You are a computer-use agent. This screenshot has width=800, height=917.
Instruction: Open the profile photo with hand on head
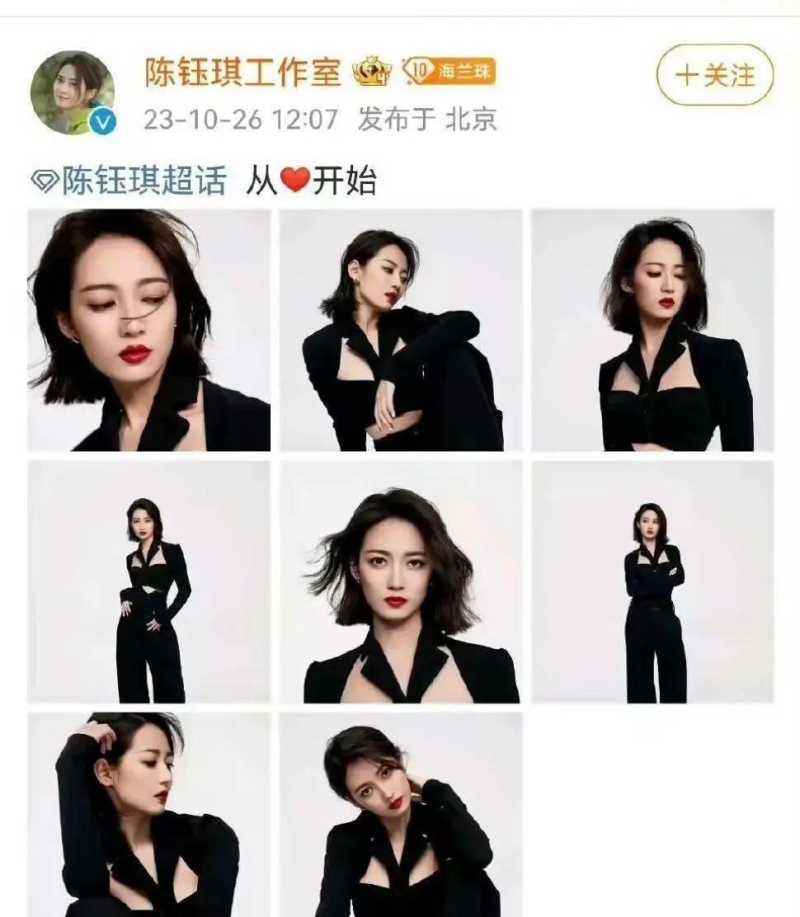coord(149,814)
